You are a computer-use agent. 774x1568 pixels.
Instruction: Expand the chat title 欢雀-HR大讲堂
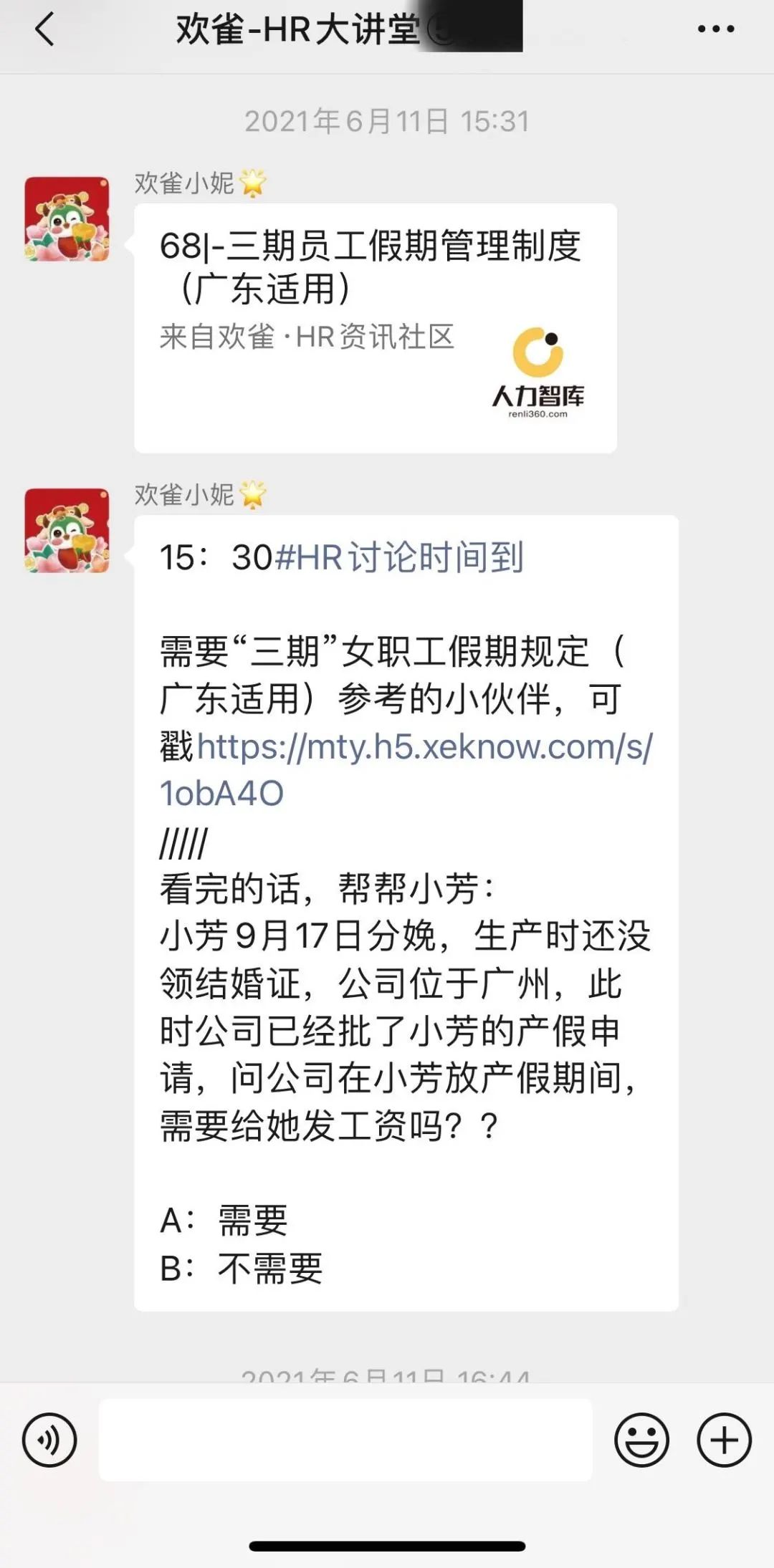[297, 30]
